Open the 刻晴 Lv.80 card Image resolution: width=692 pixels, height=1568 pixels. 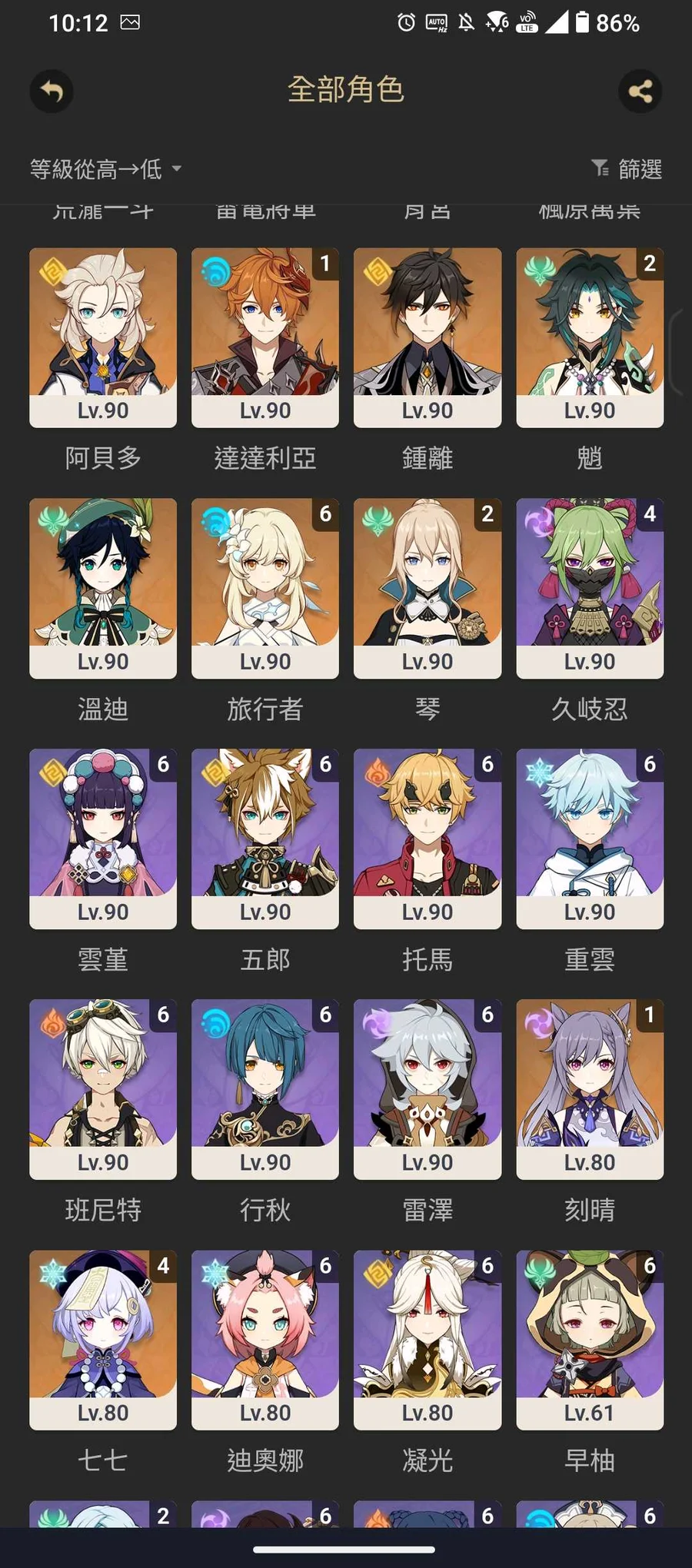(x=590, y=1089)
